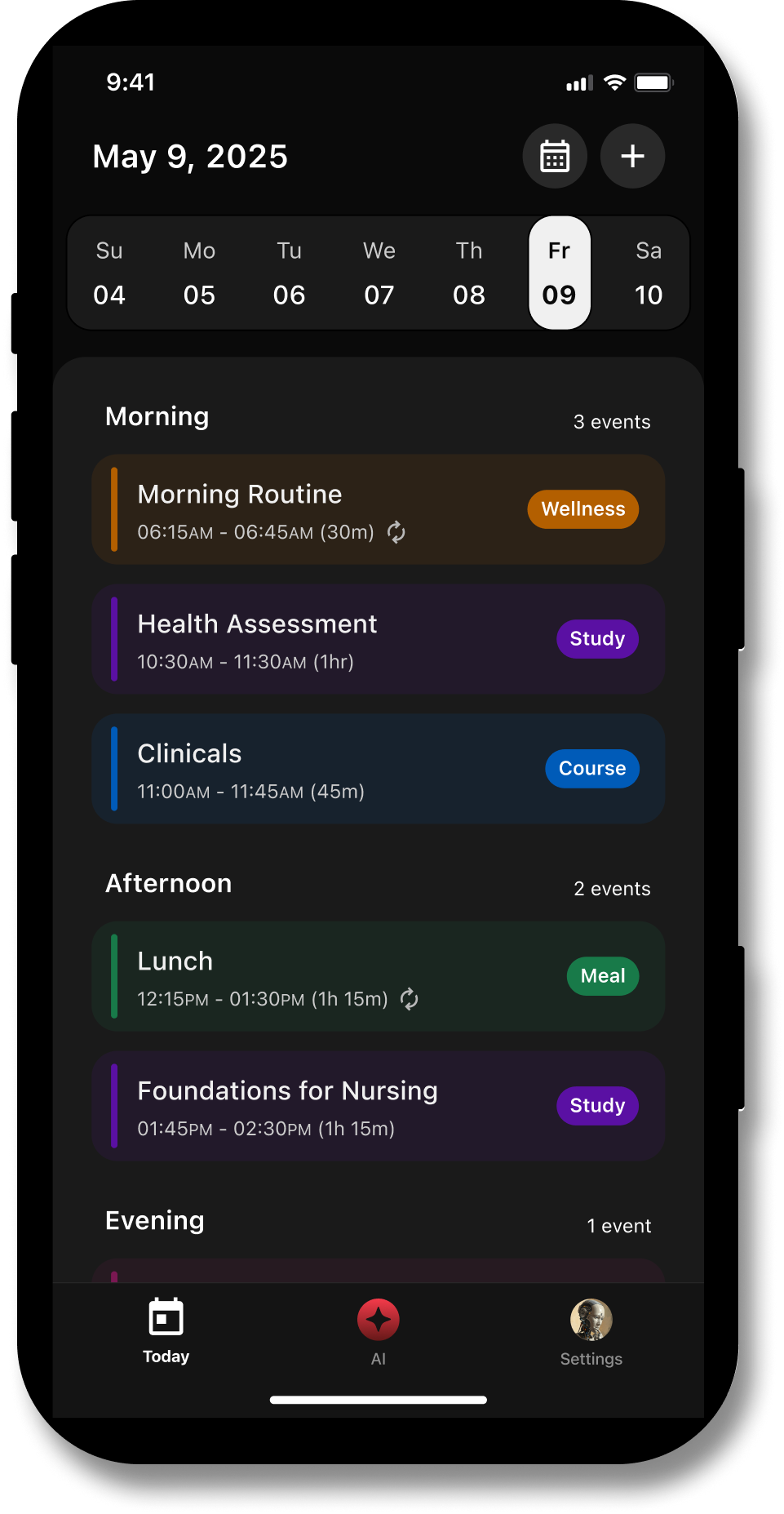This screenshot has width=784, height=1514.
Task: Tap the repeat icon next to Lunch
Action: point(410,998)
